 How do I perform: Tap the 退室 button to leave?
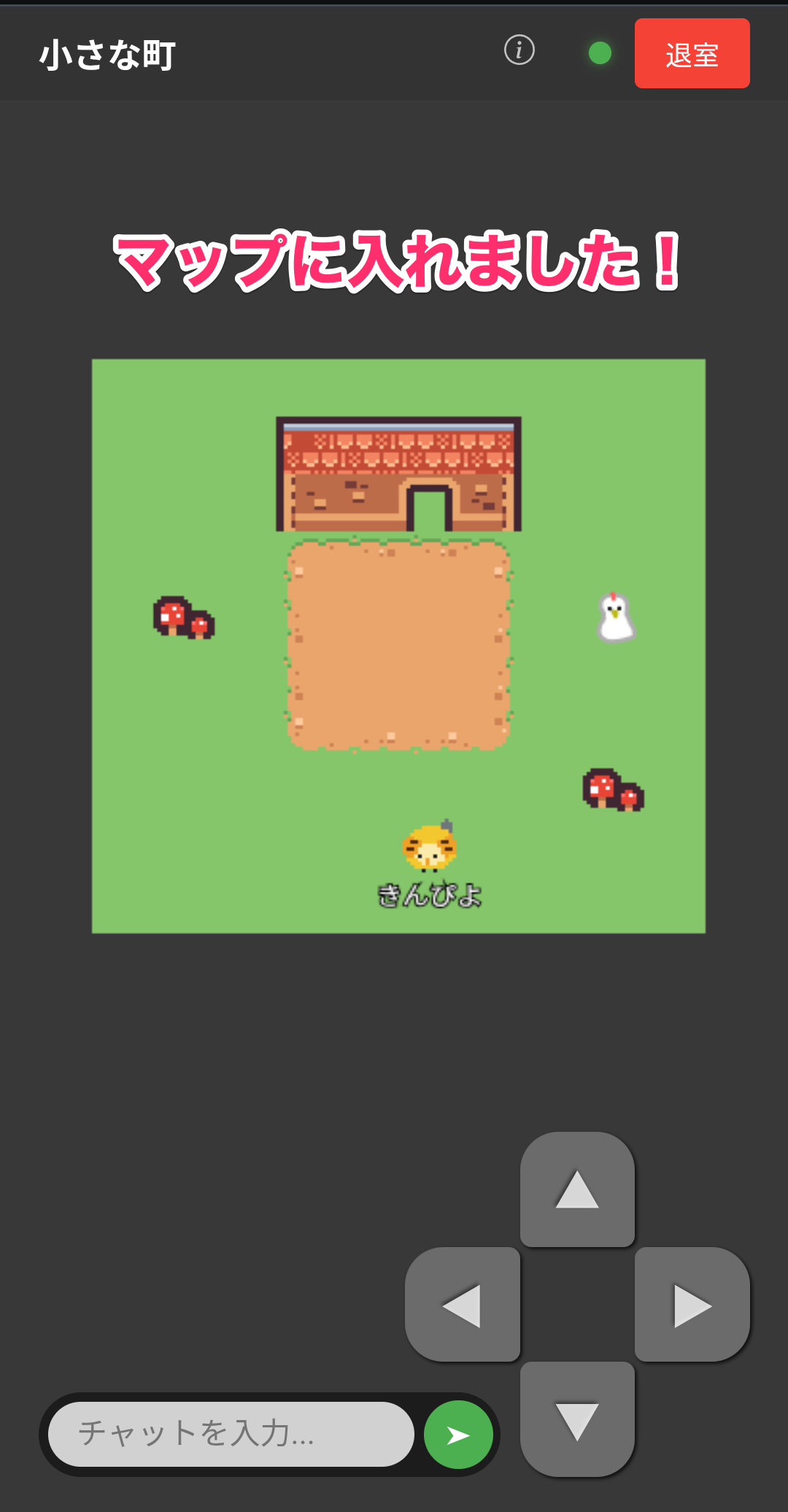tap(692, 54)
